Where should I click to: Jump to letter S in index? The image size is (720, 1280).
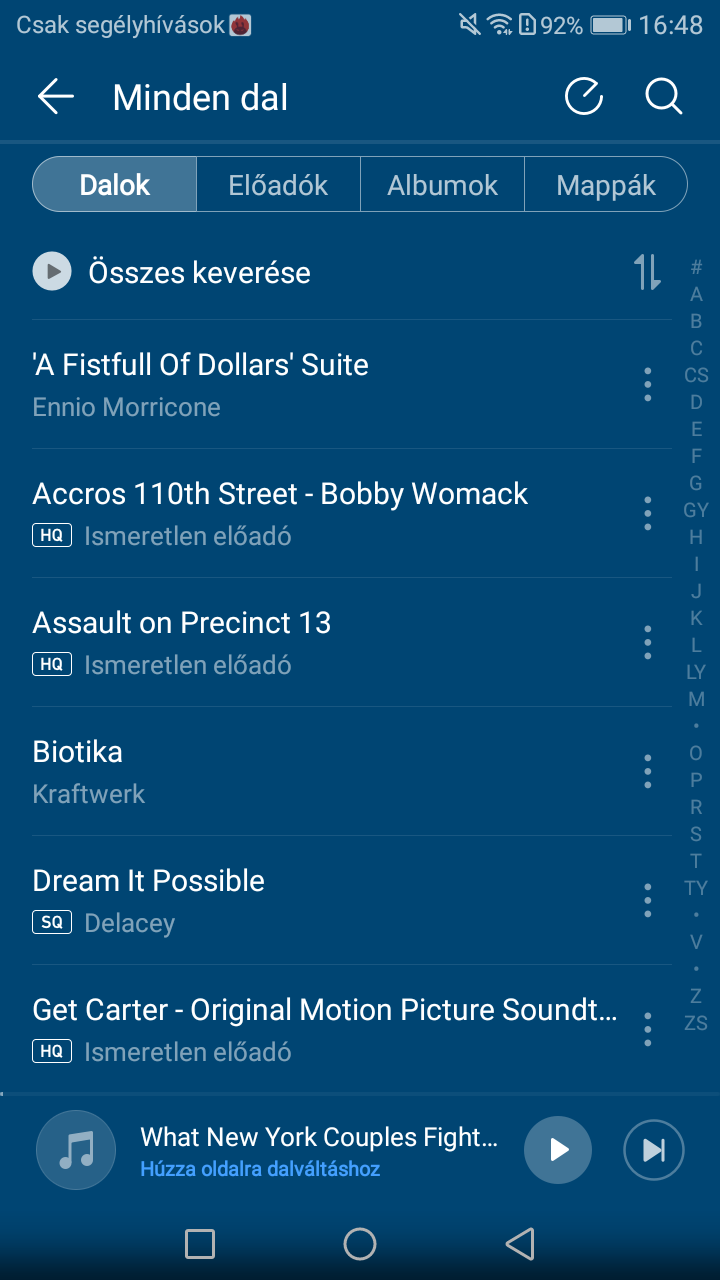click(696, 834)
